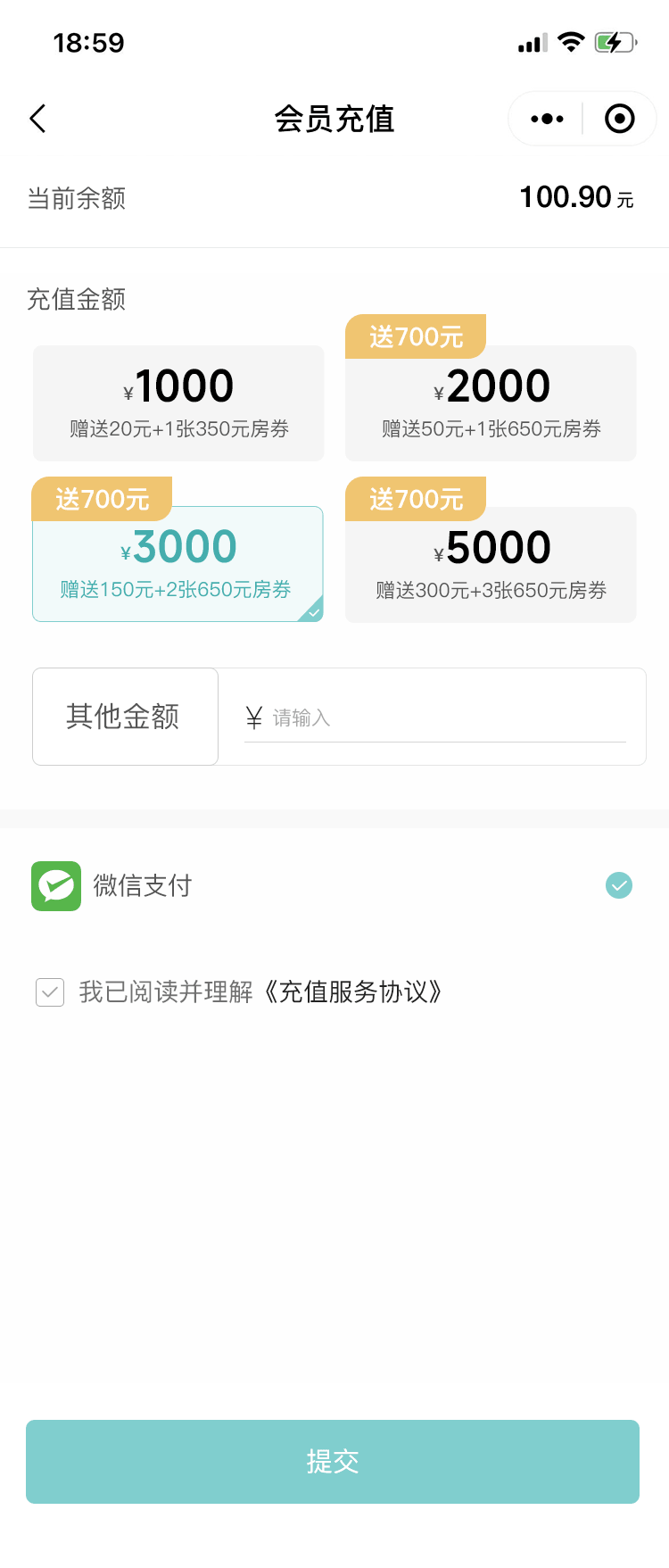Pick the ¥3000 recharge package

pos(178,564)
